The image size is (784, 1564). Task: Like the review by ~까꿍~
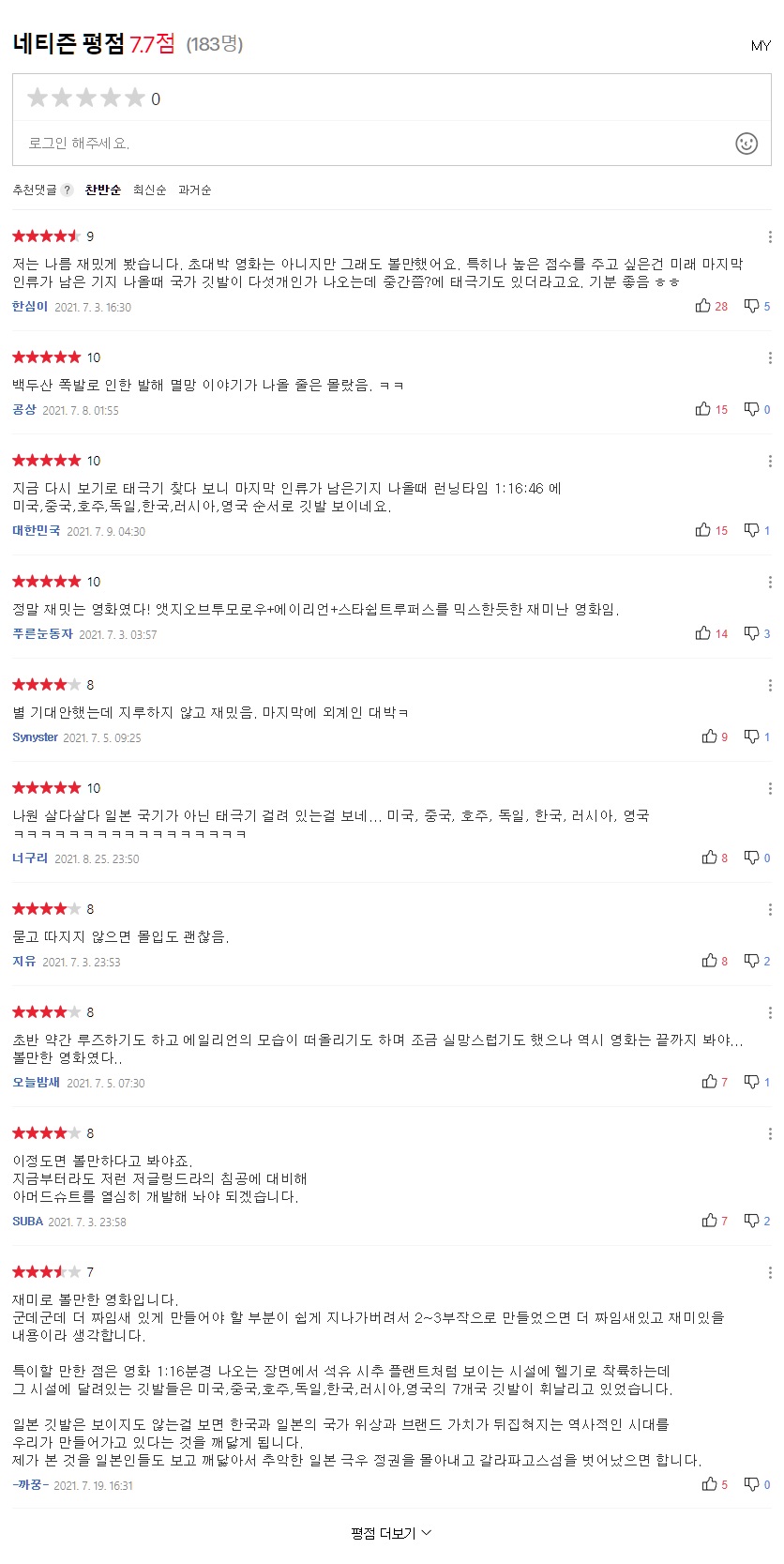tap(715, 1484)
